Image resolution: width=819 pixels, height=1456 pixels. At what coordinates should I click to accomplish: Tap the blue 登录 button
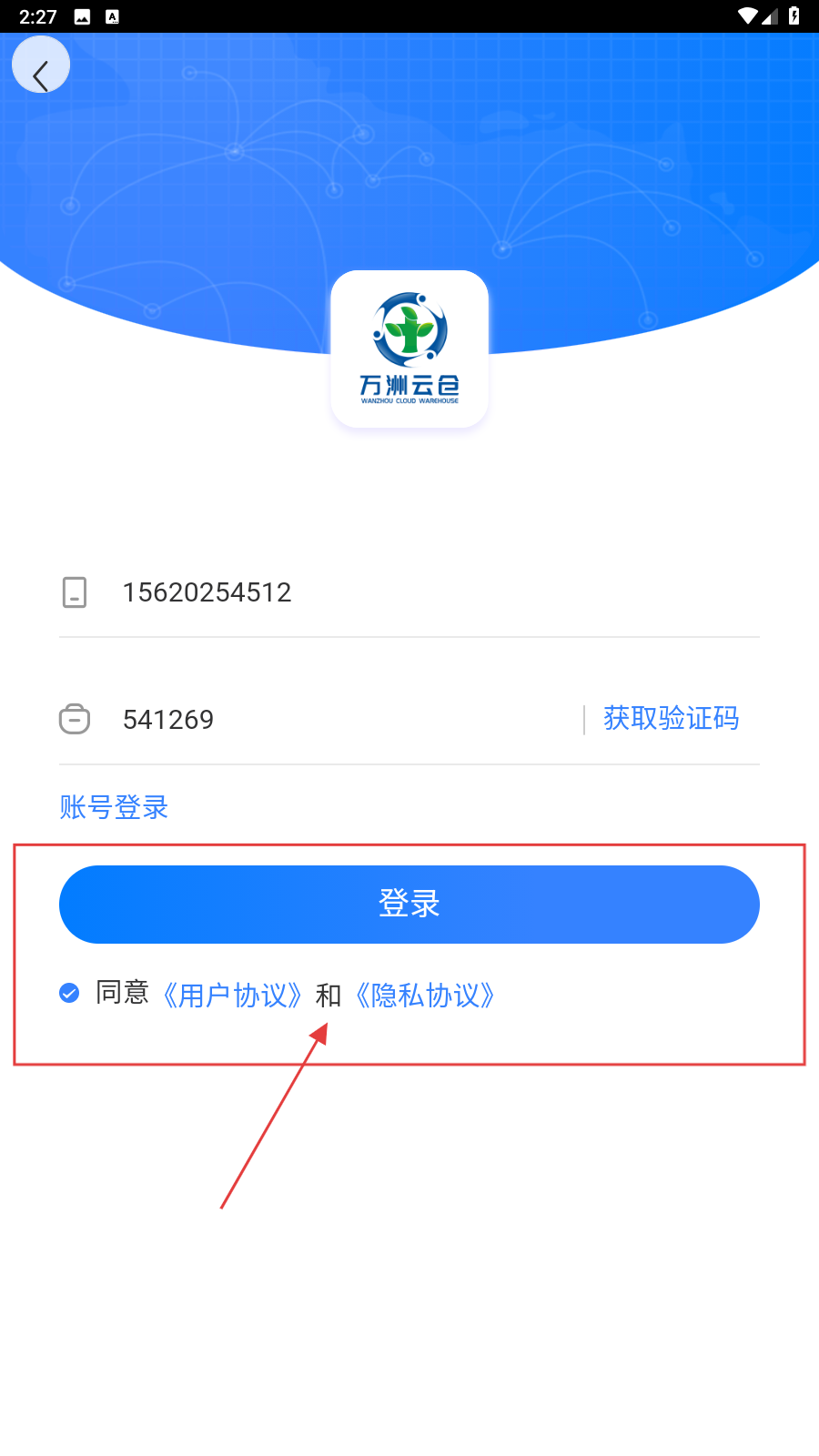click(x=409, y=905)
